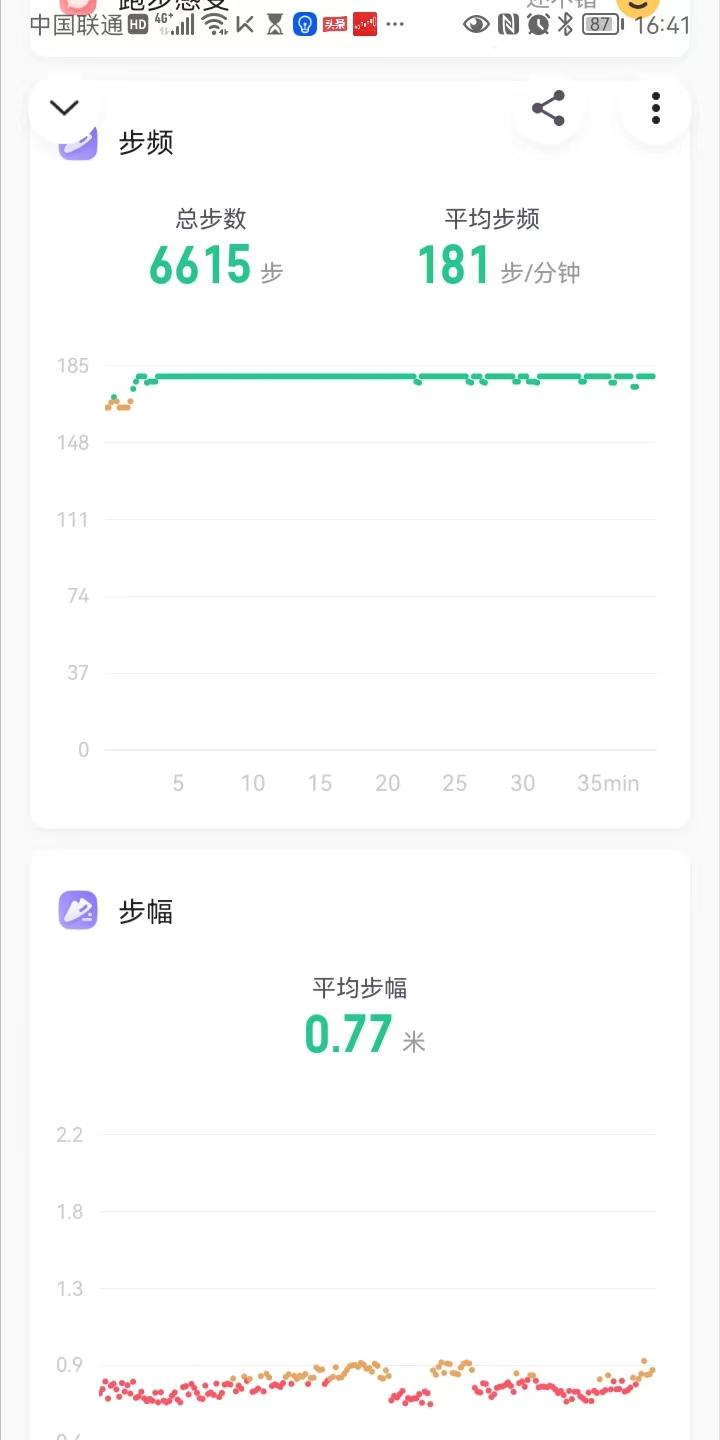Tap the eye comfort mode icon

pyautogui.click(x=476, y=24)
